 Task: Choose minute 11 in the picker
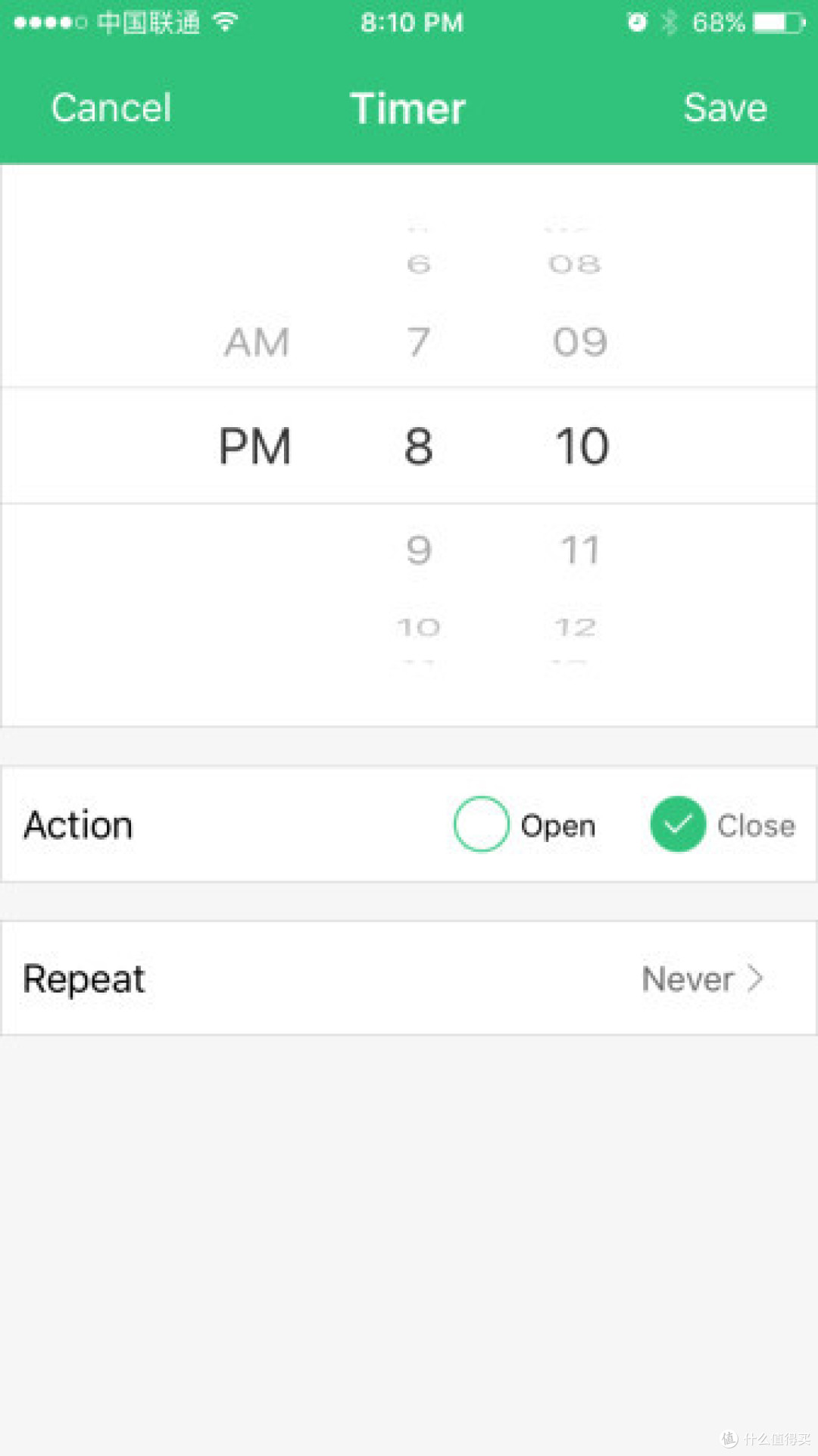[580, 550]
